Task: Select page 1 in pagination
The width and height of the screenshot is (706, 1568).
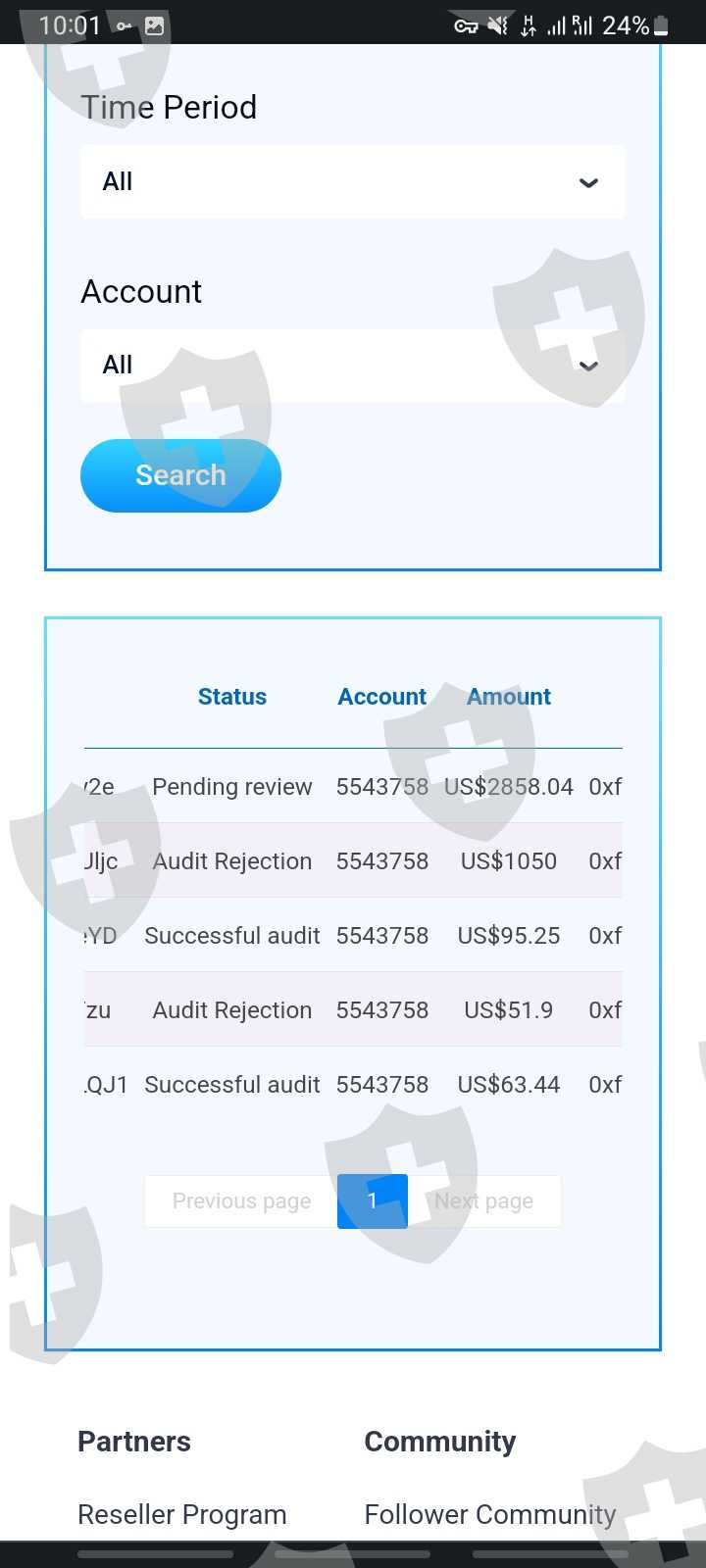Action: coord(373,1201)
